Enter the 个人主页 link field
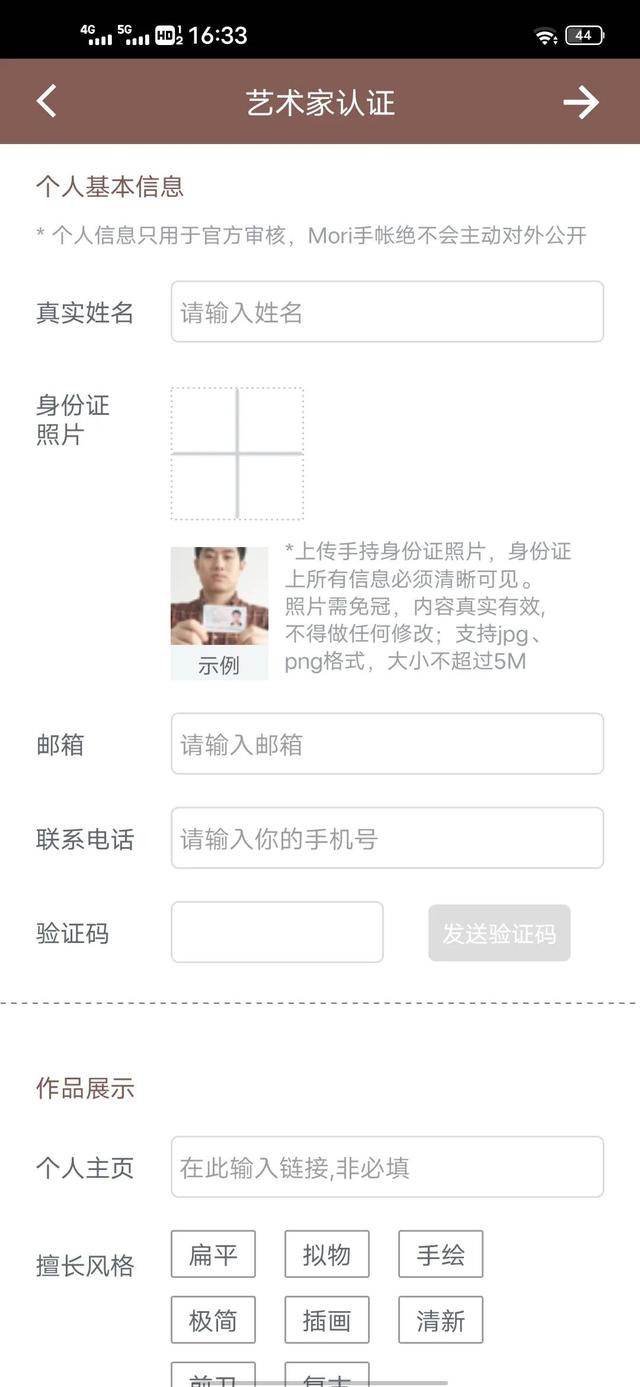Screen dimensions: 640x1387 [387, 1167]
